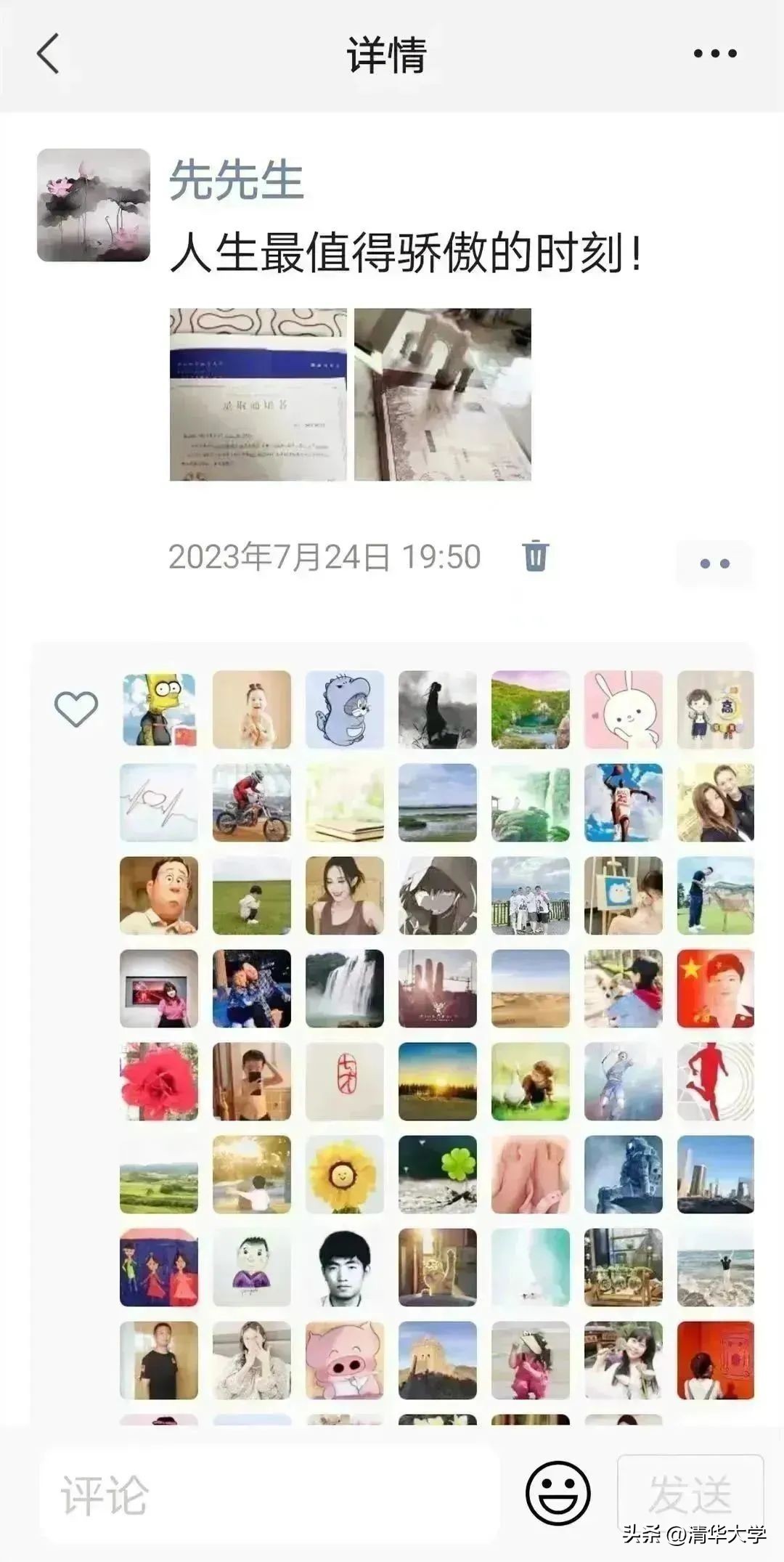Screen dimensions: 784x1562
Task: Delete this post with the trash icon
Action: pos(536,556)
